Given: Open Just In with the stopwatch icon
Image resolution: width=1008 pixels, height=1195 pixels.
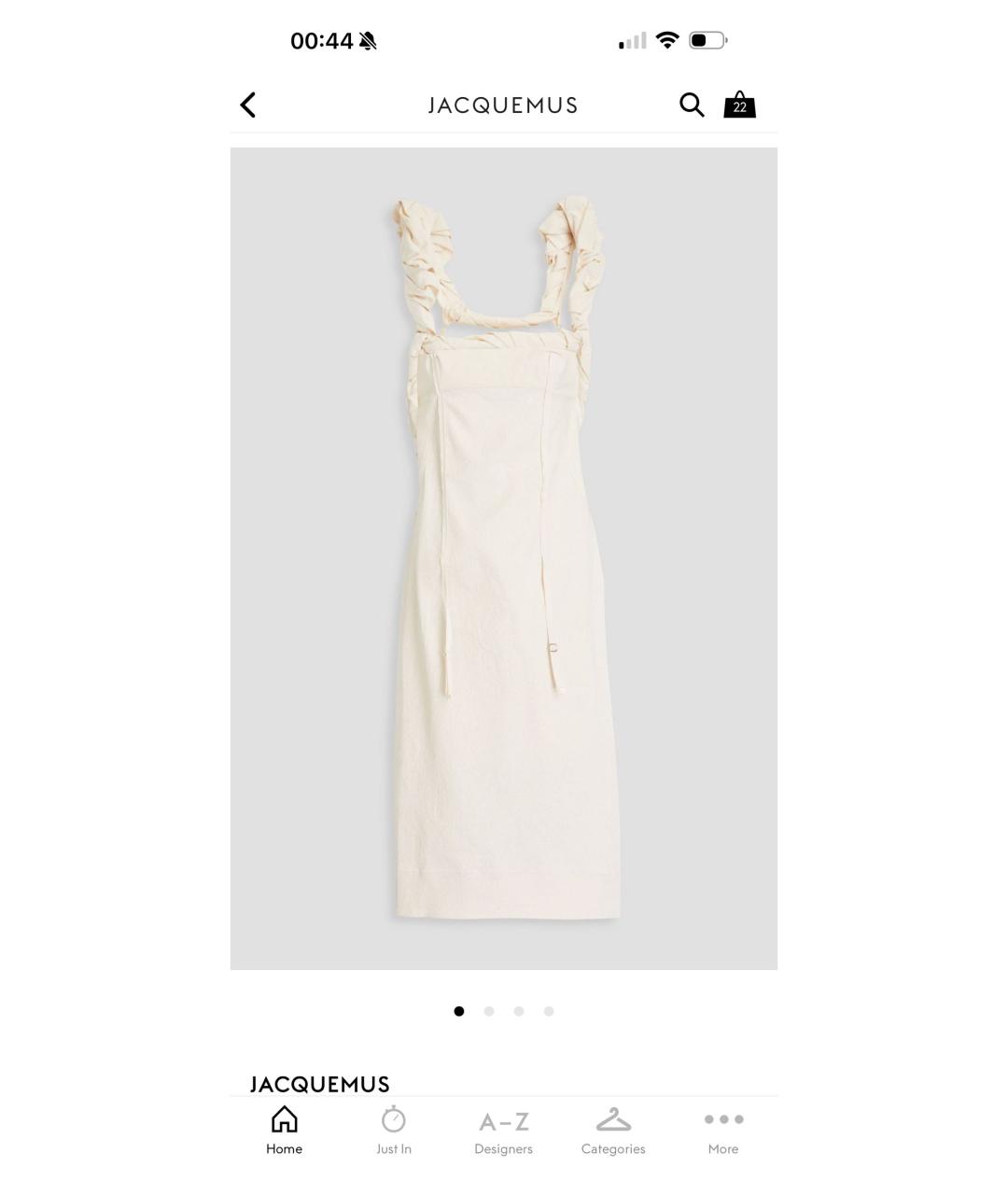Looking at the screenshot, I should point(393,1129).
